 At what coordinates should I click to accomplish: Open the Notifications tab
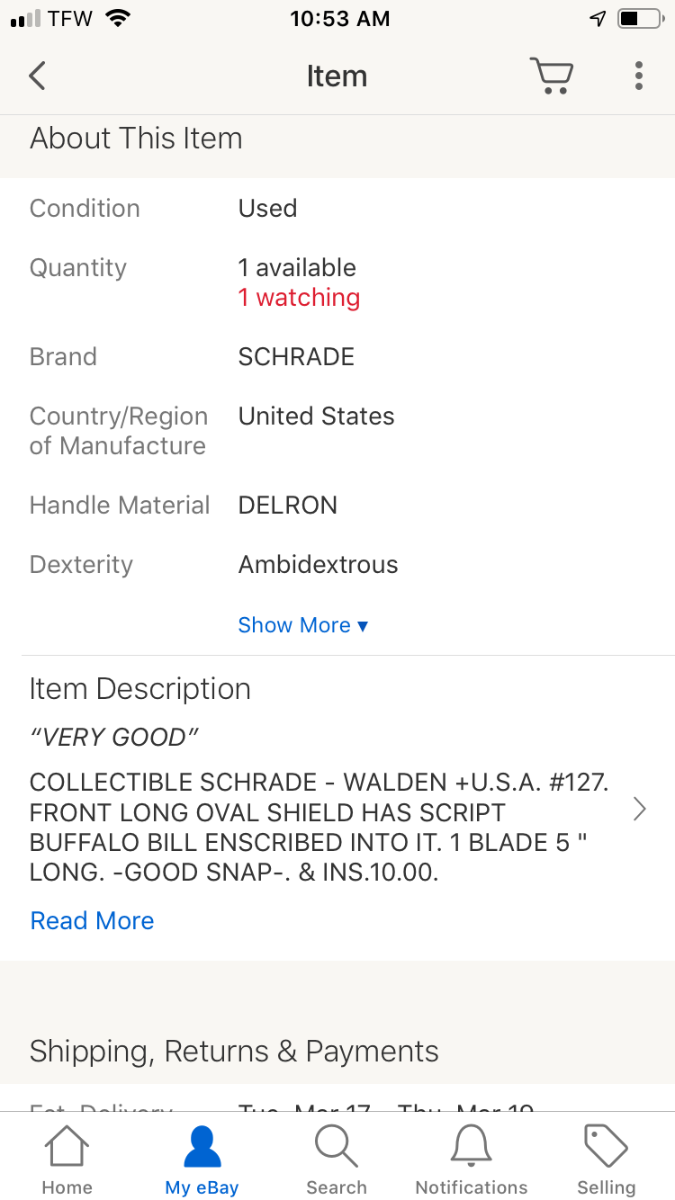point(471,1160)
